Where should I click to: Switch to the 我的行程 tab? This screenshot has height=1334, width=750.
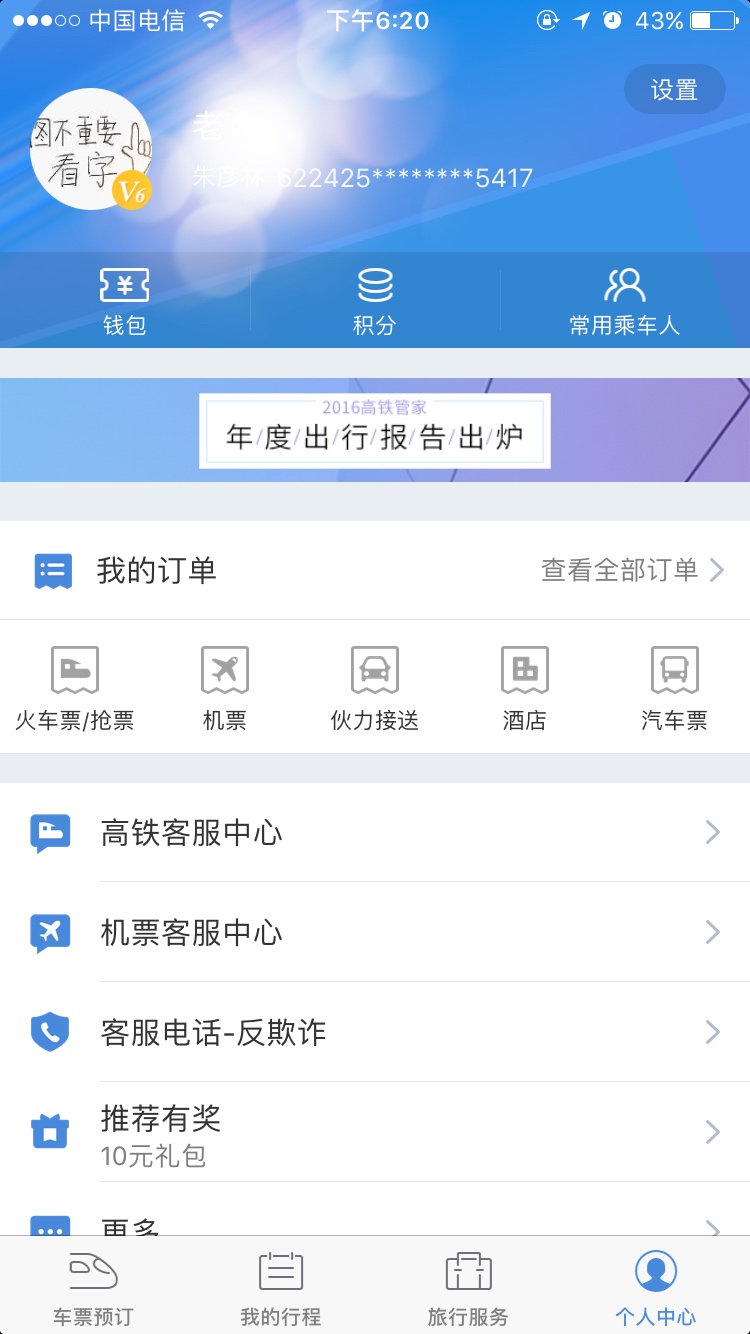[x=280, y=1286]
